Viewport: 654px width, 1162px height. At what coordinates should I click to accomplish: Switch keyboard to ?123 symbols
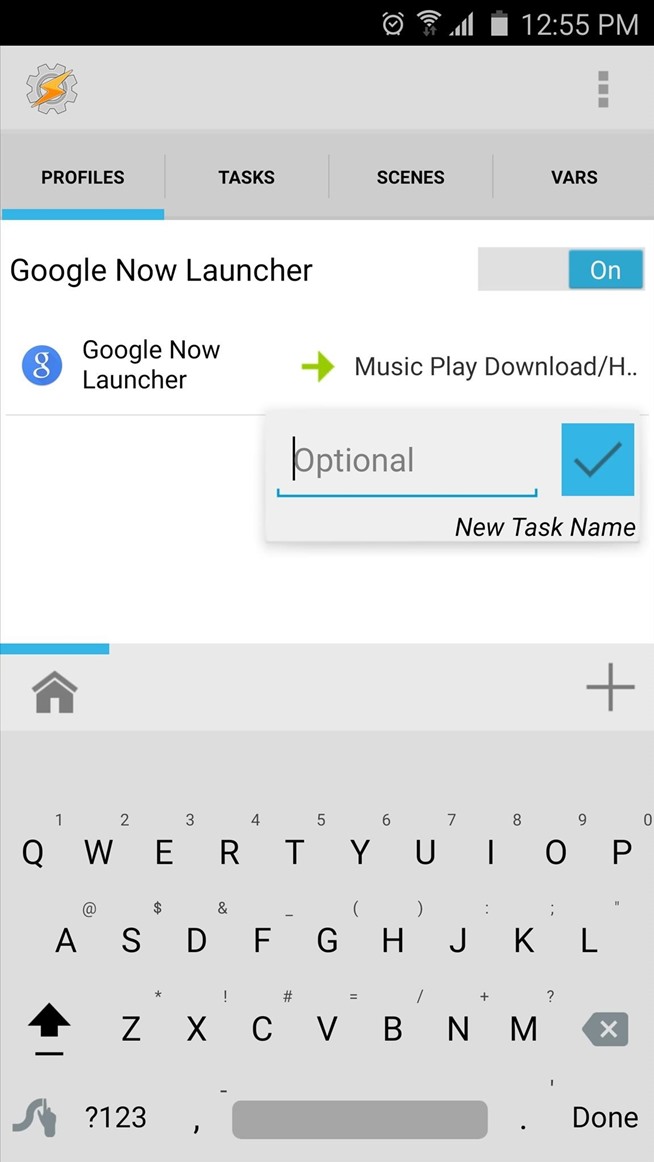pos(115,1117)
